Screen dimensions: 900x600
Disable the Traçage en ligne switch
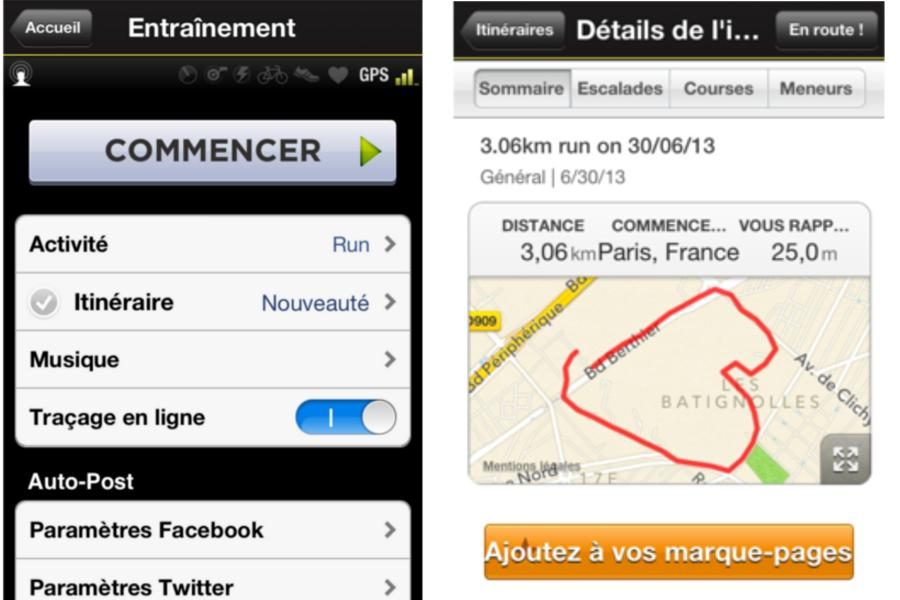click(x=346, y=418)
